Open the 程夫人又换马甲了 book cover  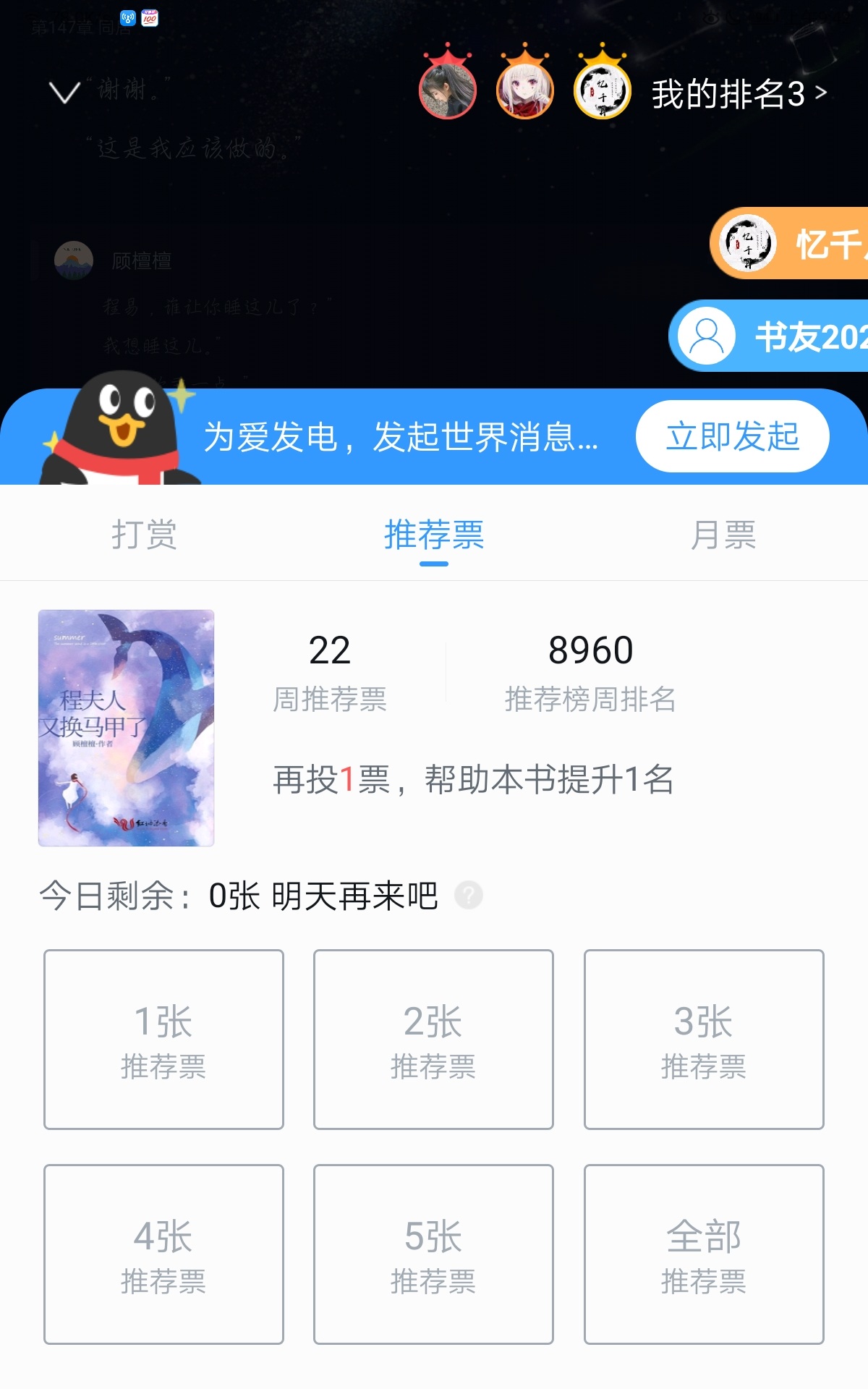point(126,728)
